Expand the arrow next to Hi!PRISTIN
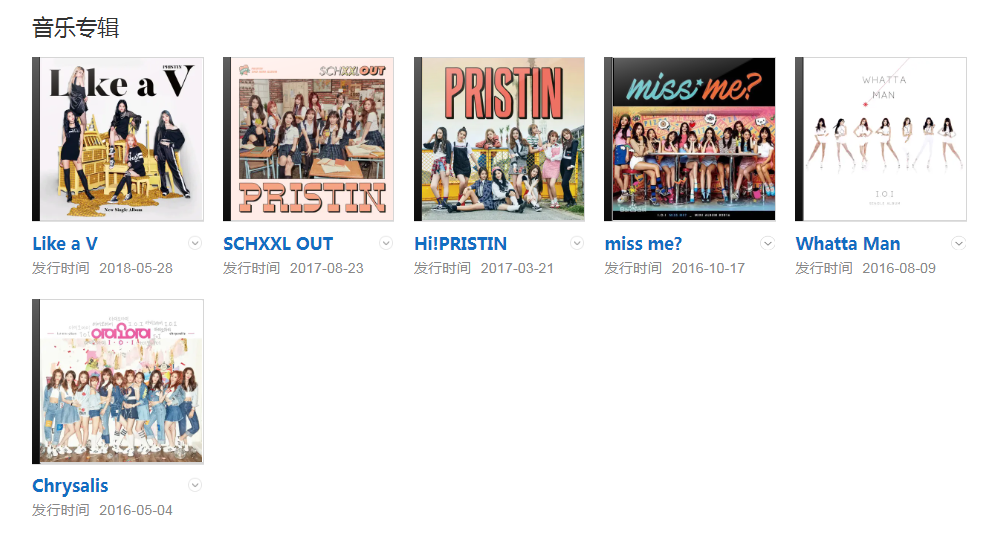 577,243
